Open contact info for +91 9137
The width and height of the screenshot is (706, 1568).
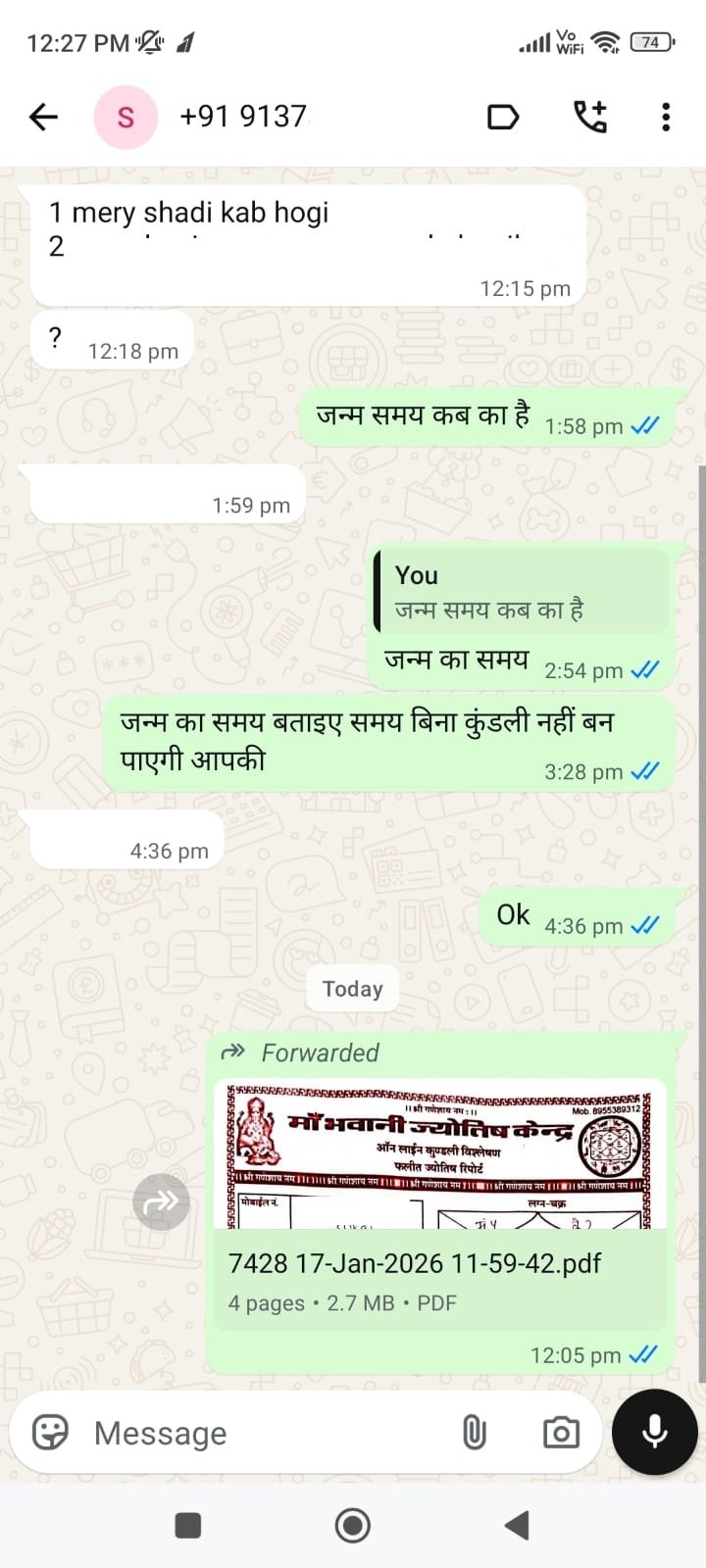tap(243, 117)
